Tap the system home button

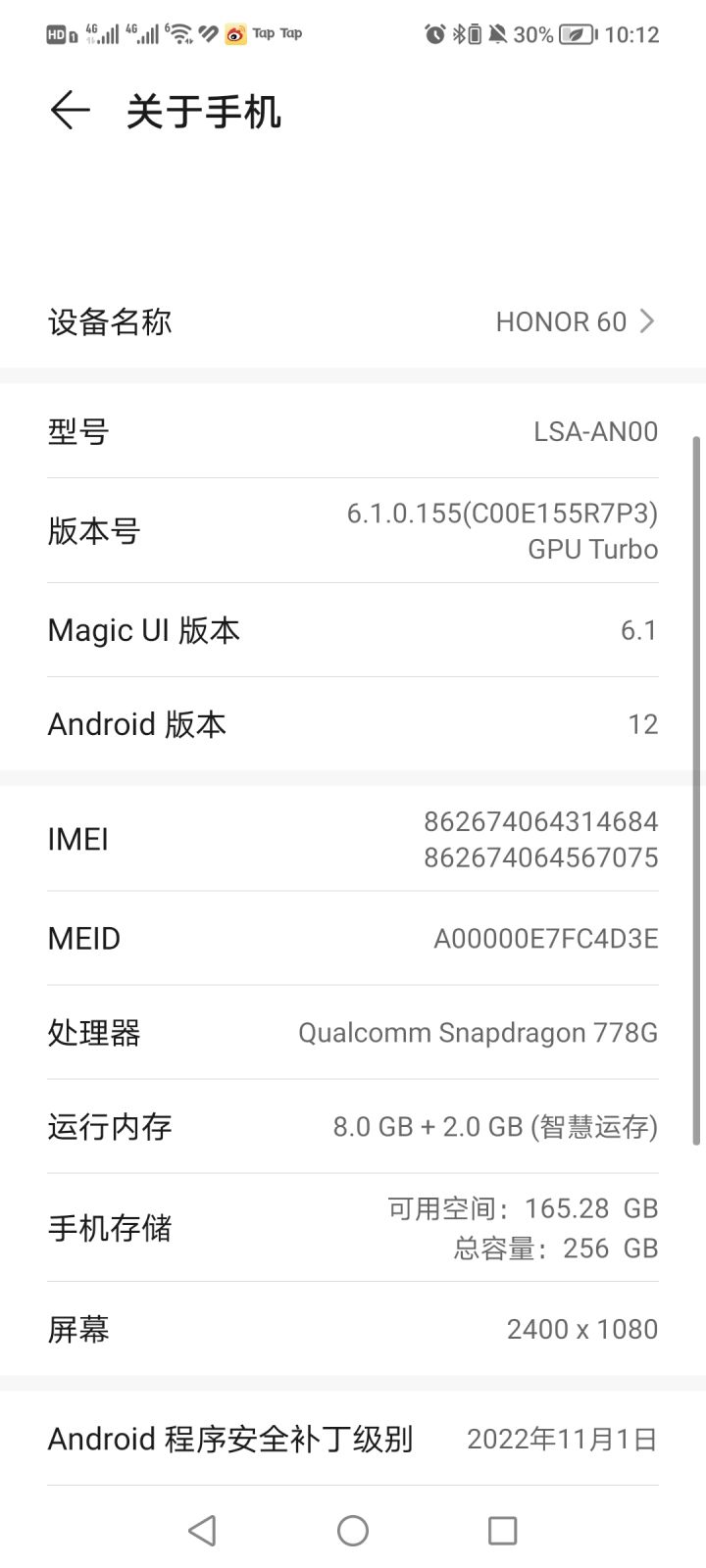point(353,1530)
